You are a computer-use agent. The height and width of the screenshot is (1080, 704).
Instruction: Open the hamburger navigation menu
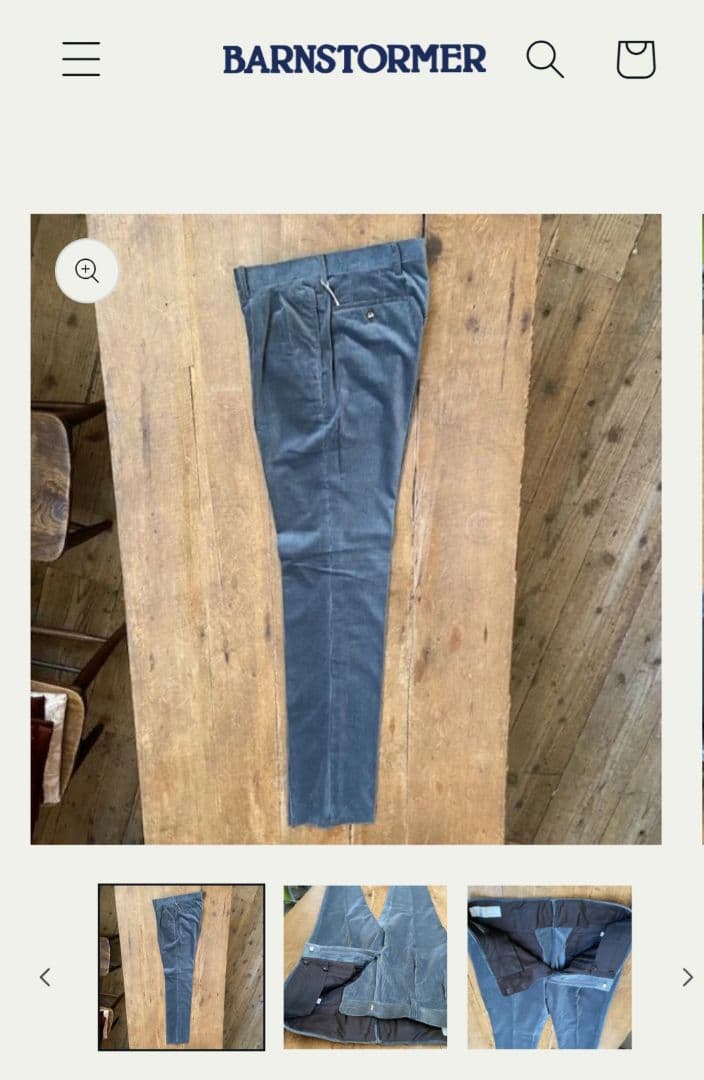pyautogui.click(x=81, y=59)
